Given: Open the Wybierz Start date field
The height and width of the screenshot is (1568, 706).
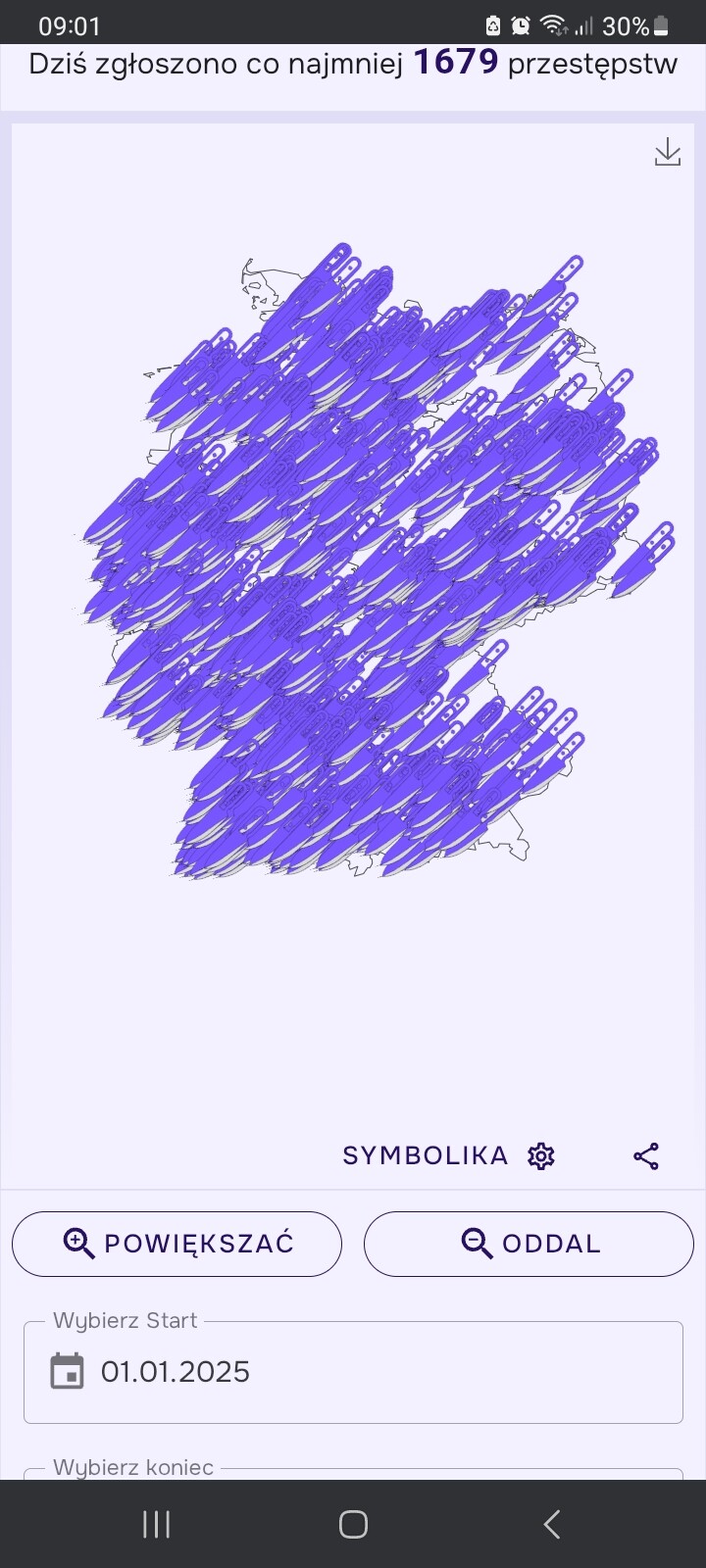Looking at the screenshot, I should tap(353, 1372).
